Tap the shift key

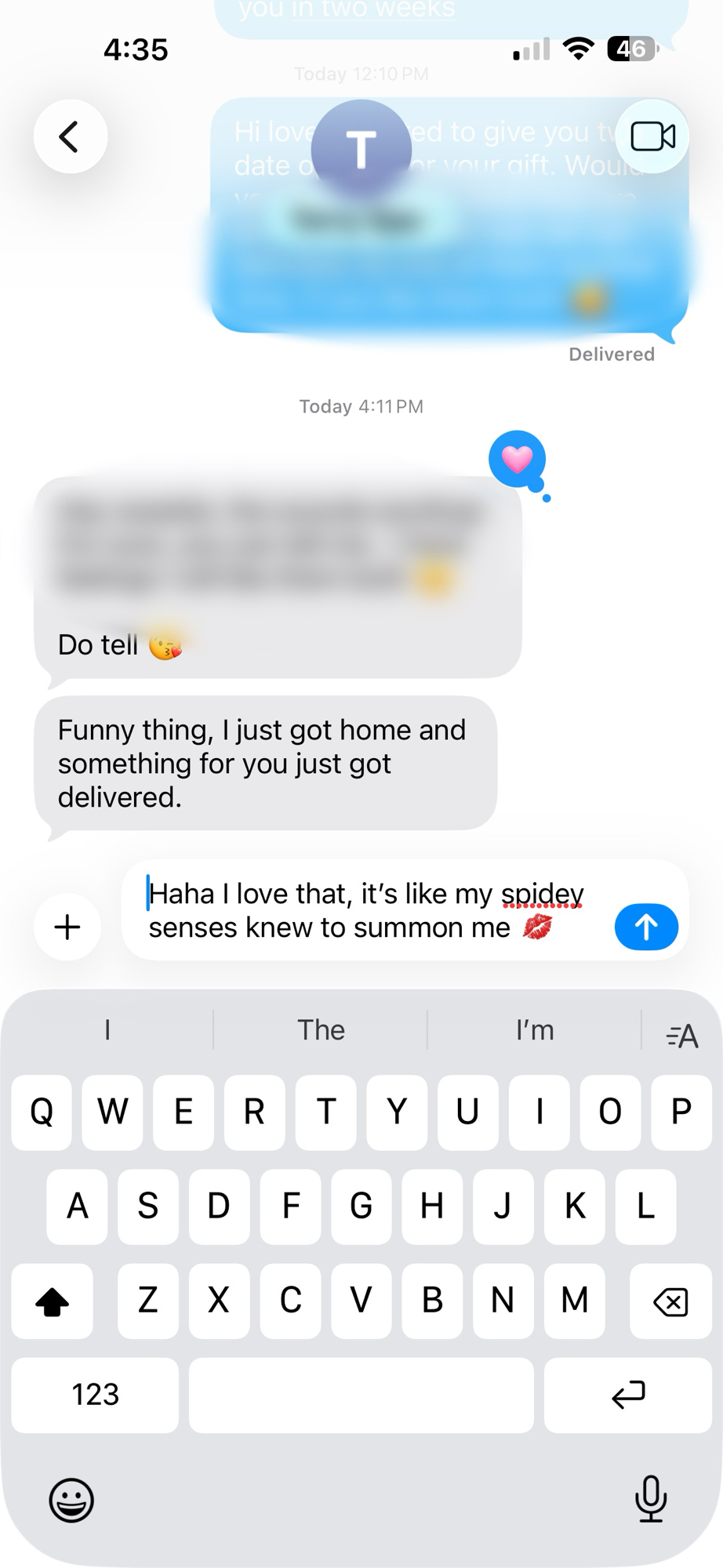click(x=53, y=1301)
